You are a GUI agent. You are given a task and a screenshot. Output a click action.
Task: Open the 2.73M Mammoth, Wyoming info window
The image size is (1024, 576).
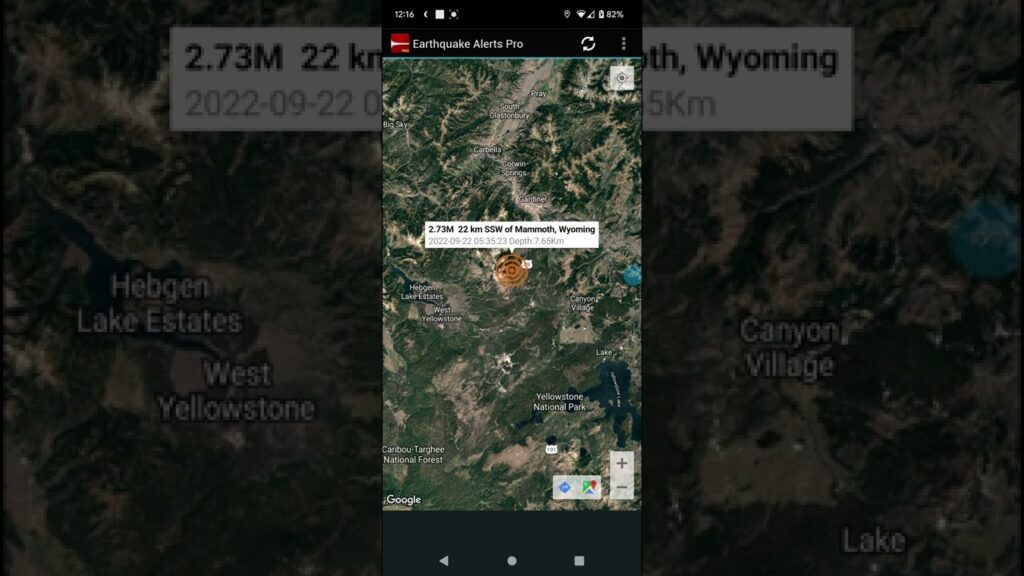[x=511, y=234]
